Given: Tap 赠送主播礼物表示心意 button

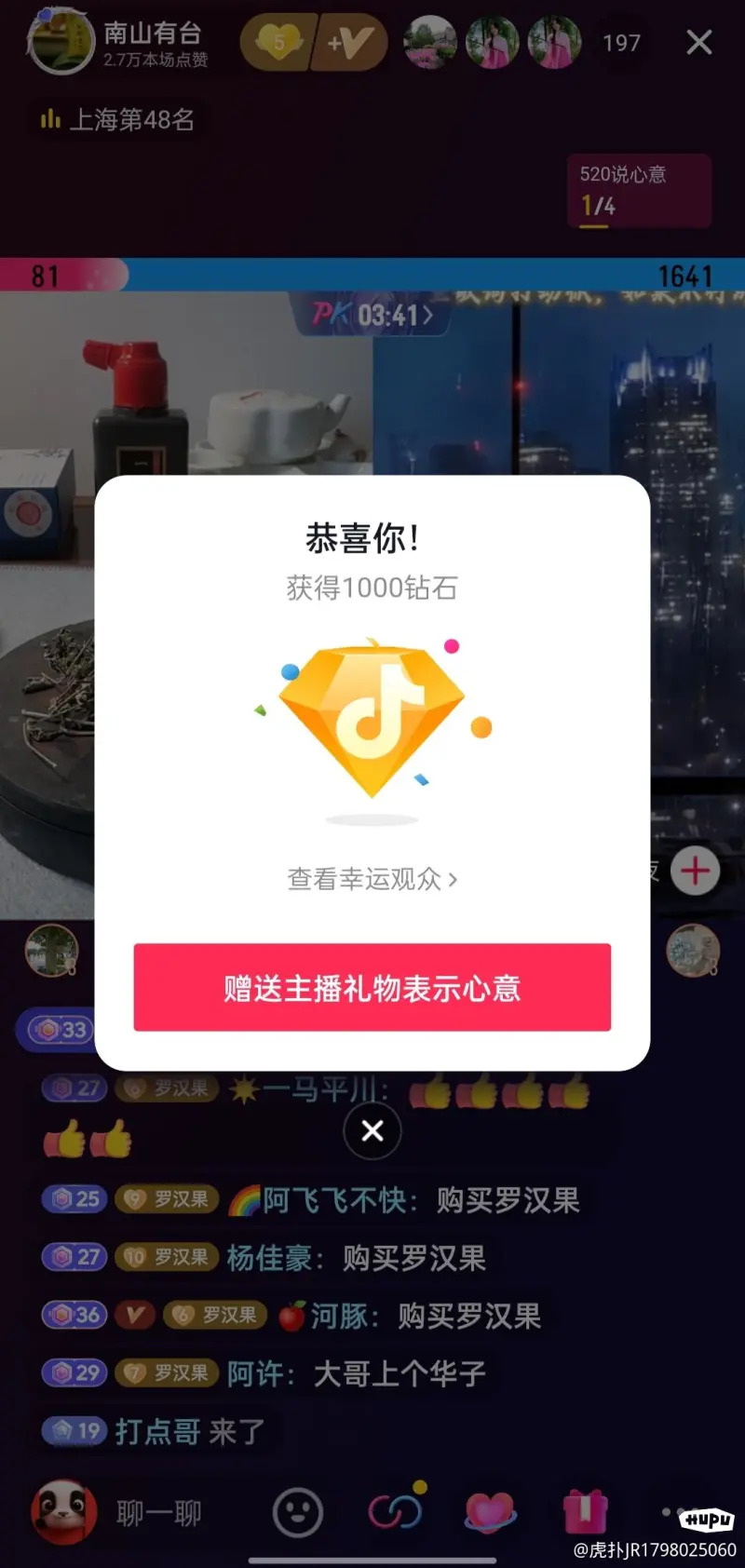Looking at the screenshot, I should [x=372, y=987].
